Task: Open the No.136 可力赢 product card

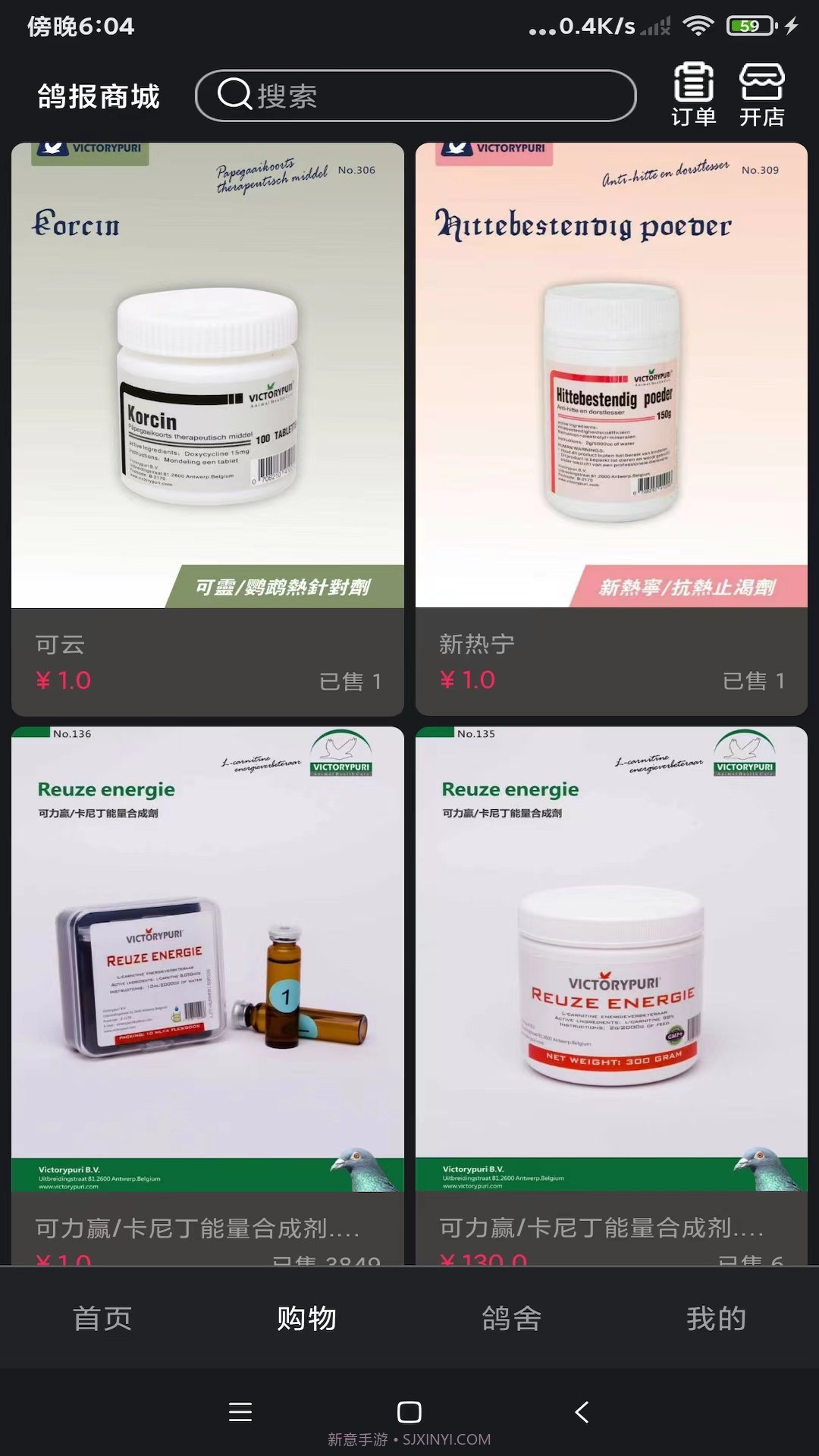Action: (x=207, y=986)
